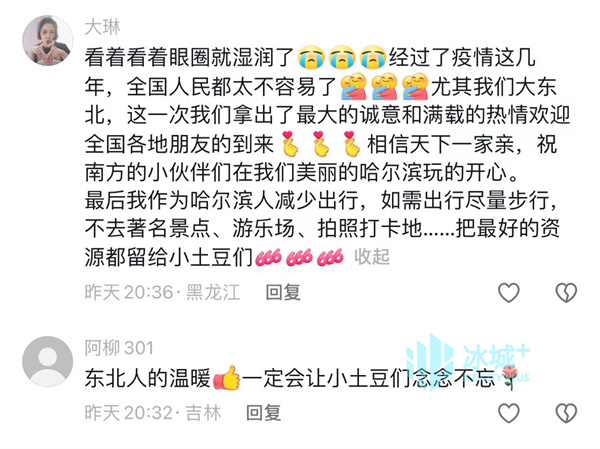Open 大琳's profile avatar

pos(46,40)
